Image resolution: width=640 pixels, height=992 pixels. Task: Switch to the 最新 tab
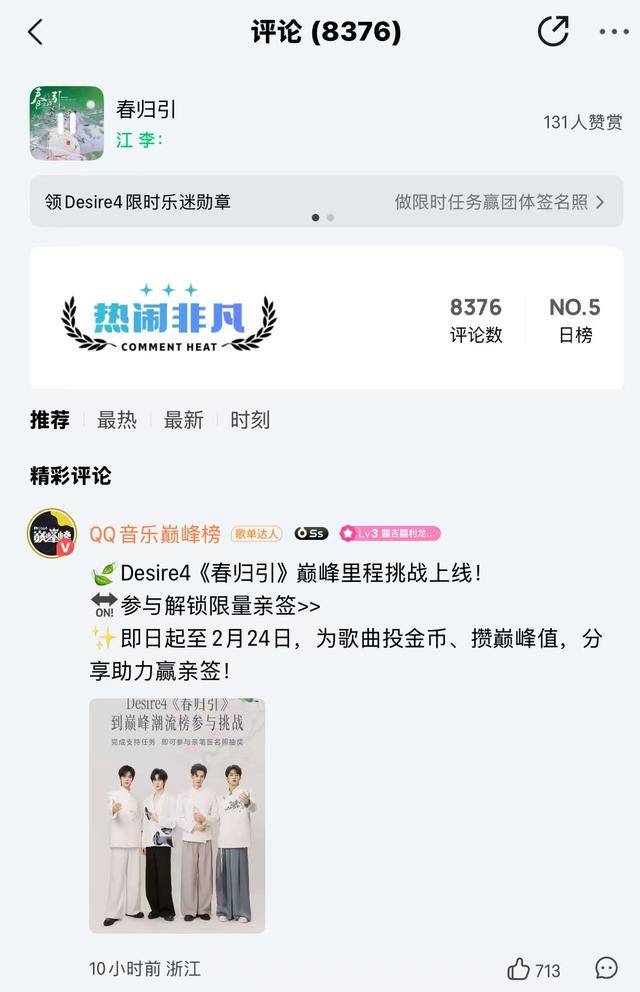(183, 420)
